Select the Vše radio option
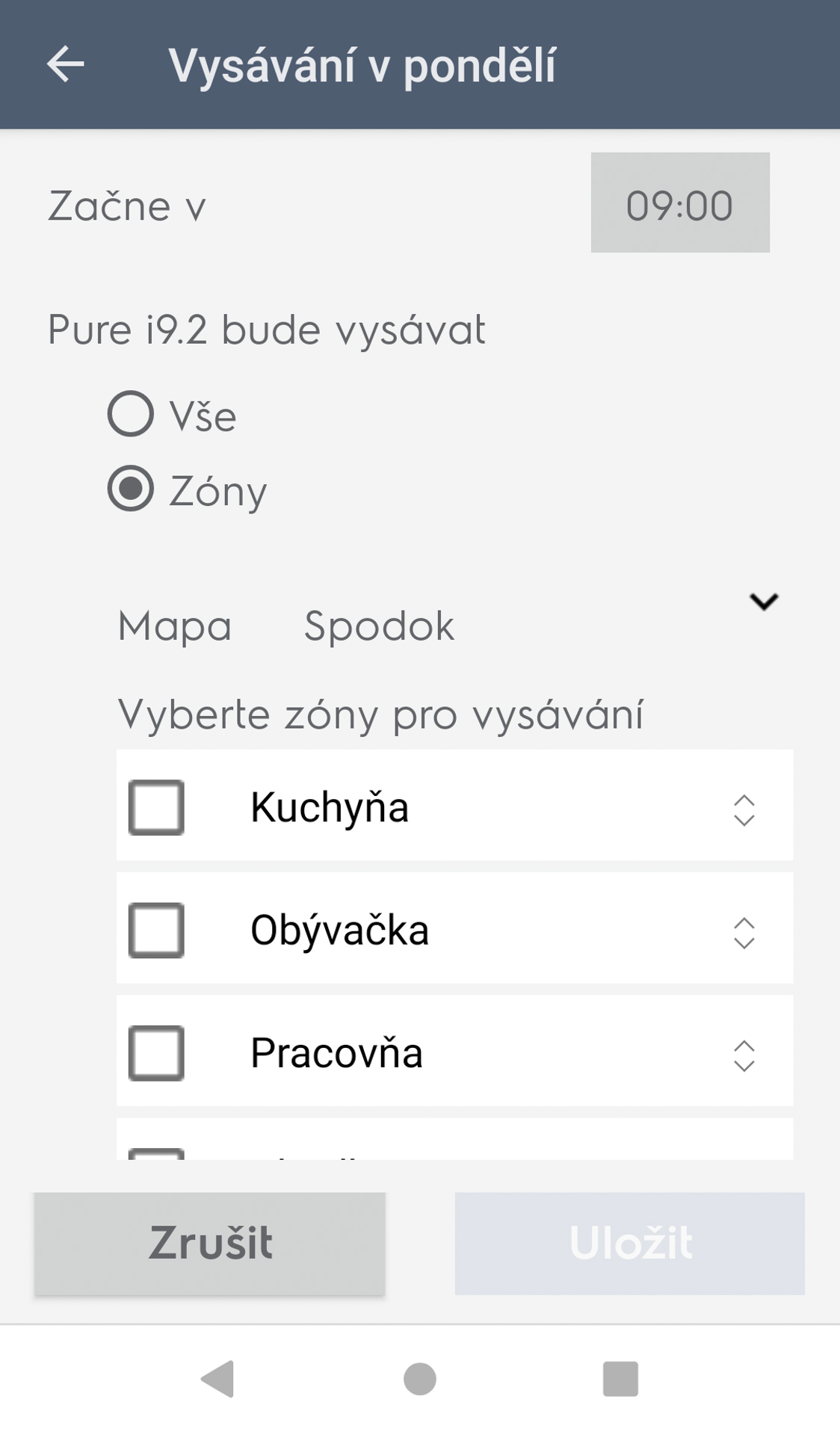The height and width of the screenshot is (1435, 840). pos(131,413)
